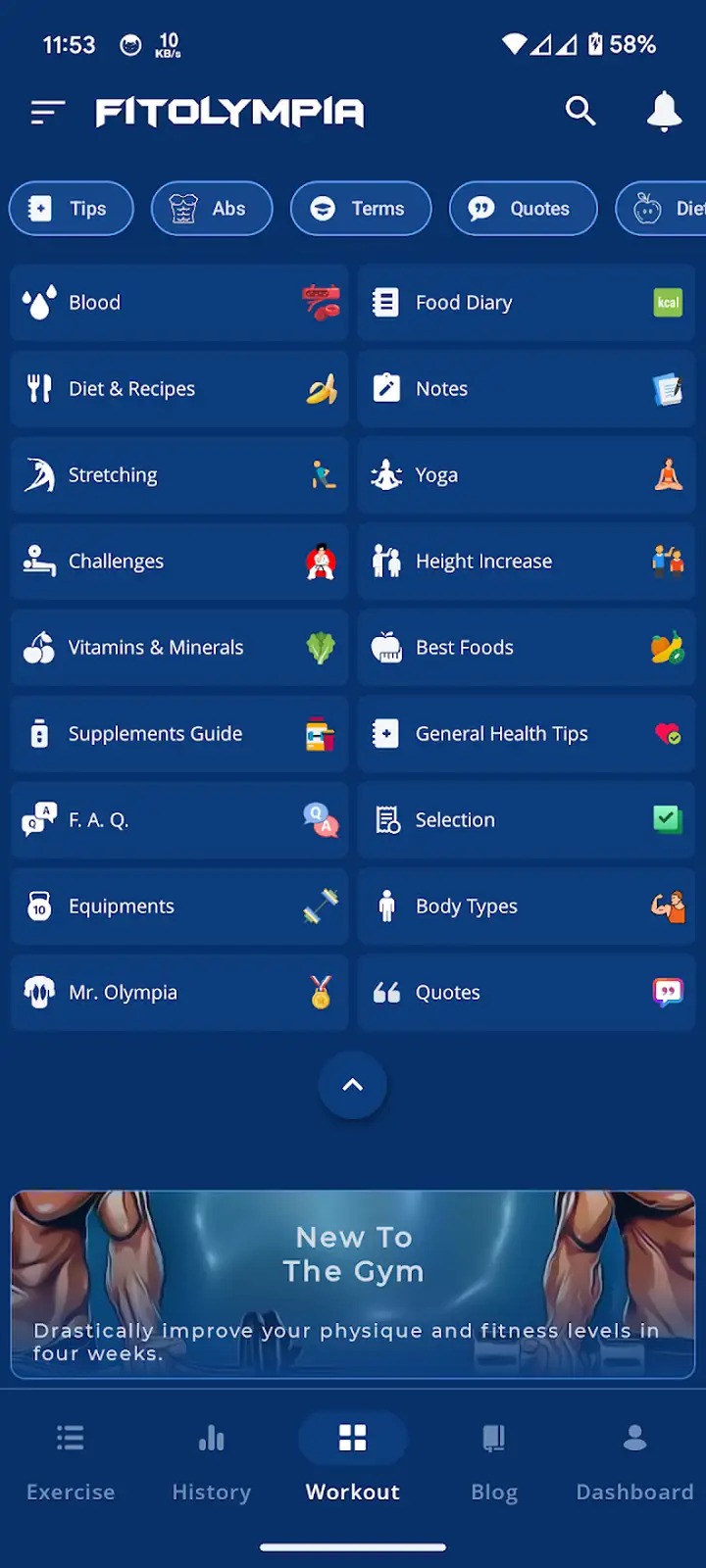The height and width of the screenshot is (1568, 706).
Task: Open the Body Types tile
Action: pyautogui.click(x=527, y=906)
